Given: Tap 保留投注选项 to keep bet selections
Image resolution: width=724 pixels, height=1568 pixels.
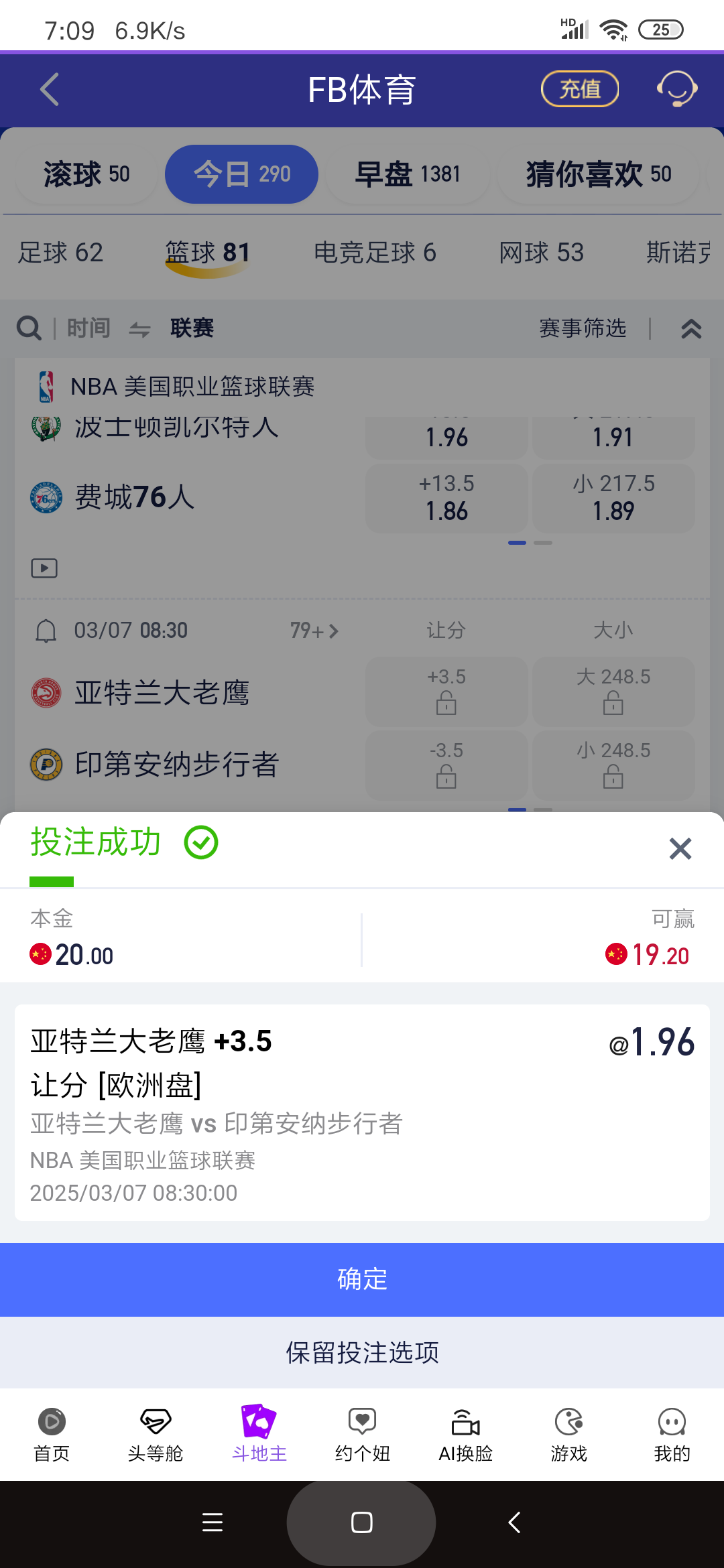Looking at the screenshot, I should click(x=362, y=1352).
